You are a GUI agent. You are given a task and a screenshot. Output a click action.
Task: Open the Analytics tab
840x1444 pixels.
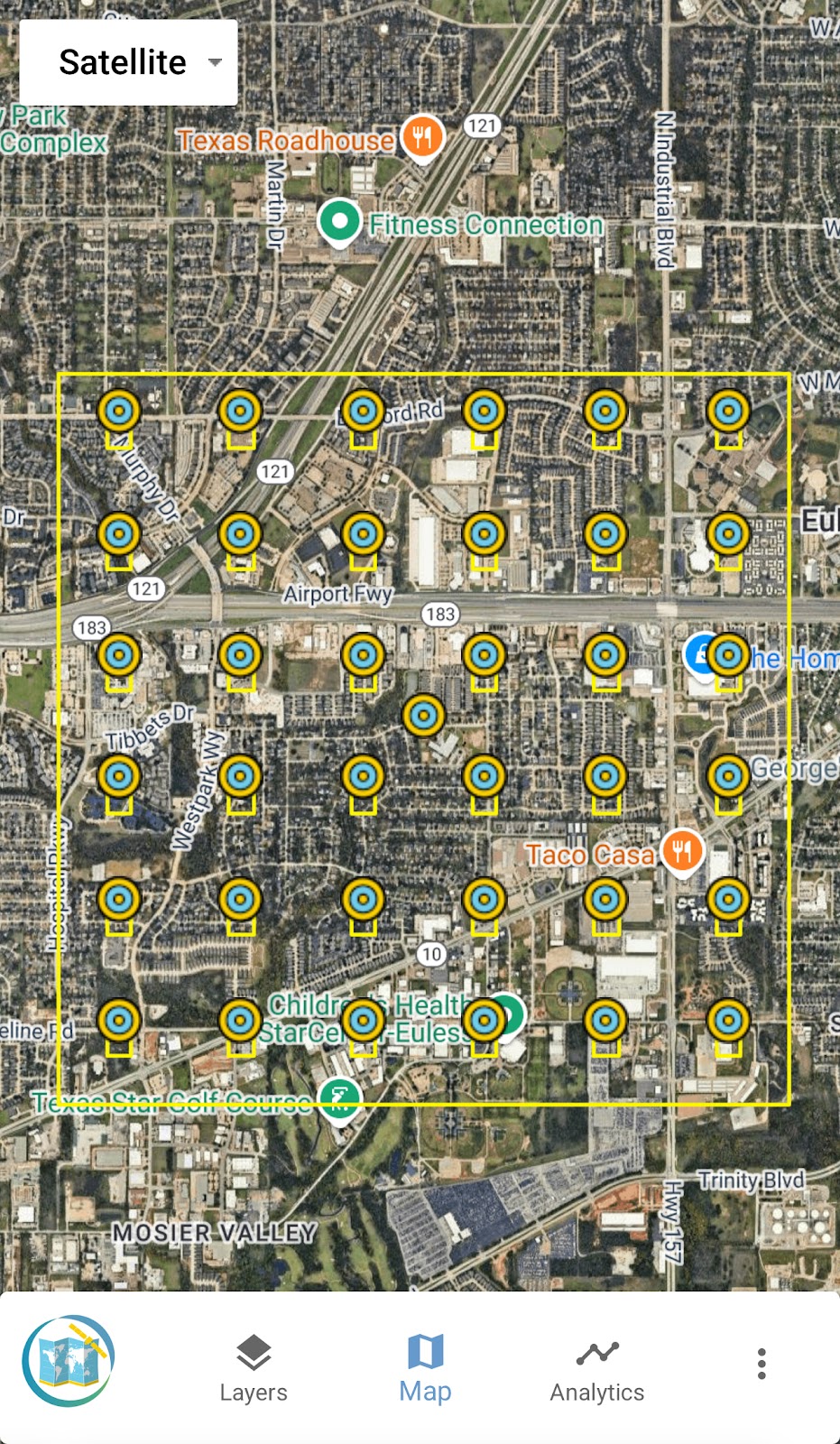[596, 1367]
